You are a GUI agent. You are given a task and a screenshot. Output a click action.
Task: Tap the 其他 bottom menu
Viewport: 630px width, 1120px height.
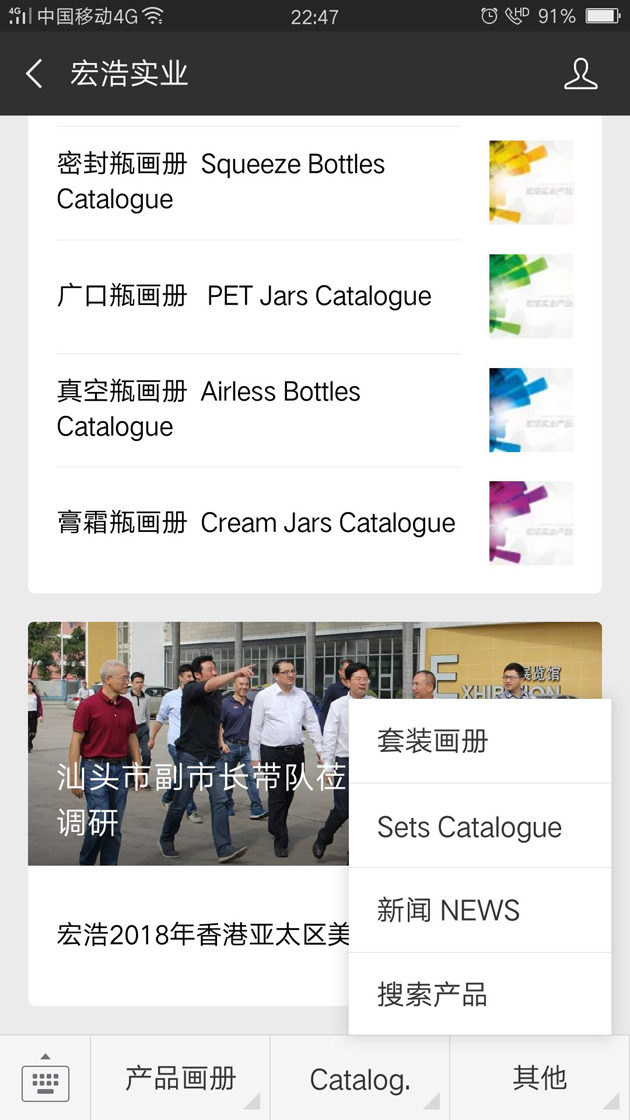(x=540, y=1078)
